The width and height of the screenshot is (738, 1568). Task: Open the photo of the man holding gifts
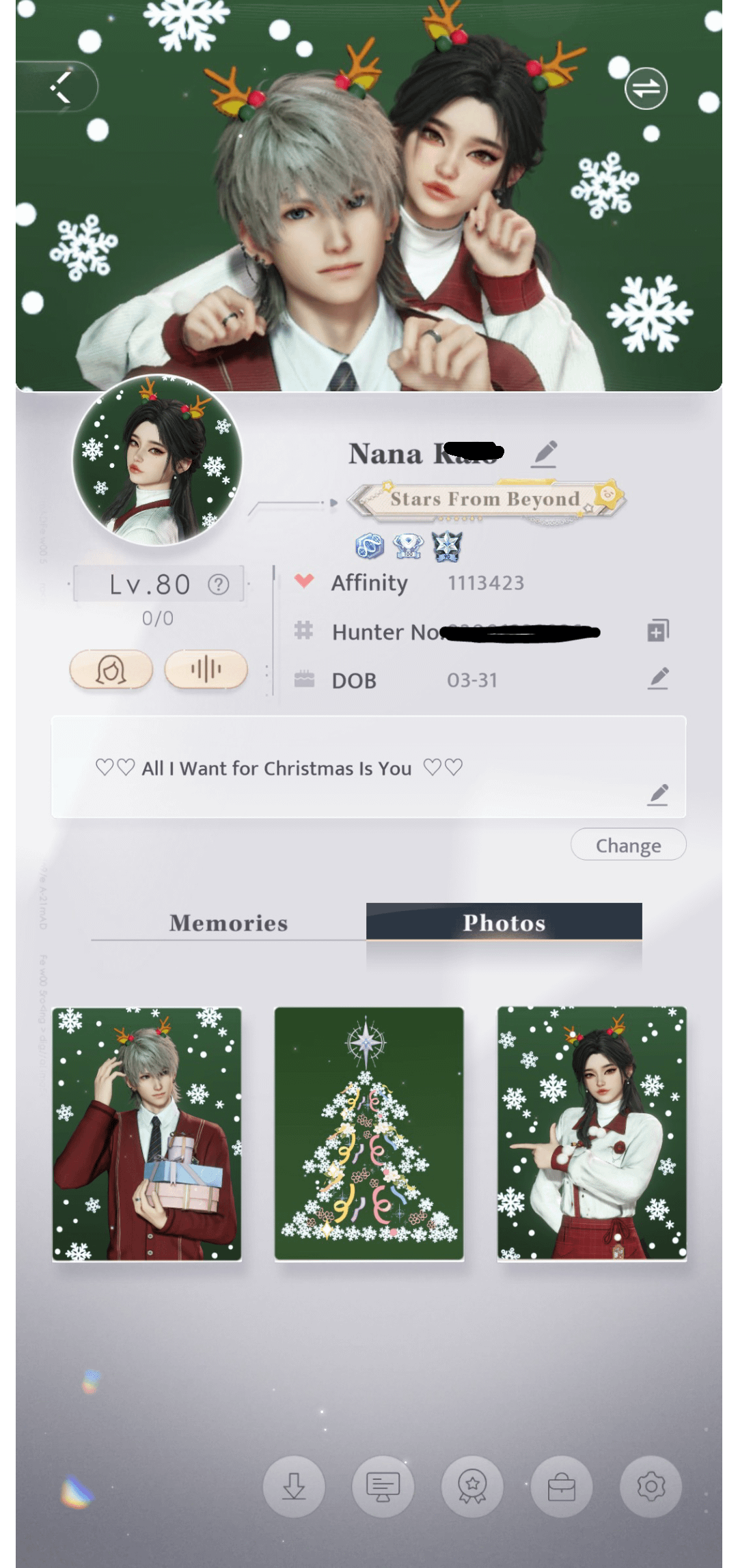tap(147, 1134)
